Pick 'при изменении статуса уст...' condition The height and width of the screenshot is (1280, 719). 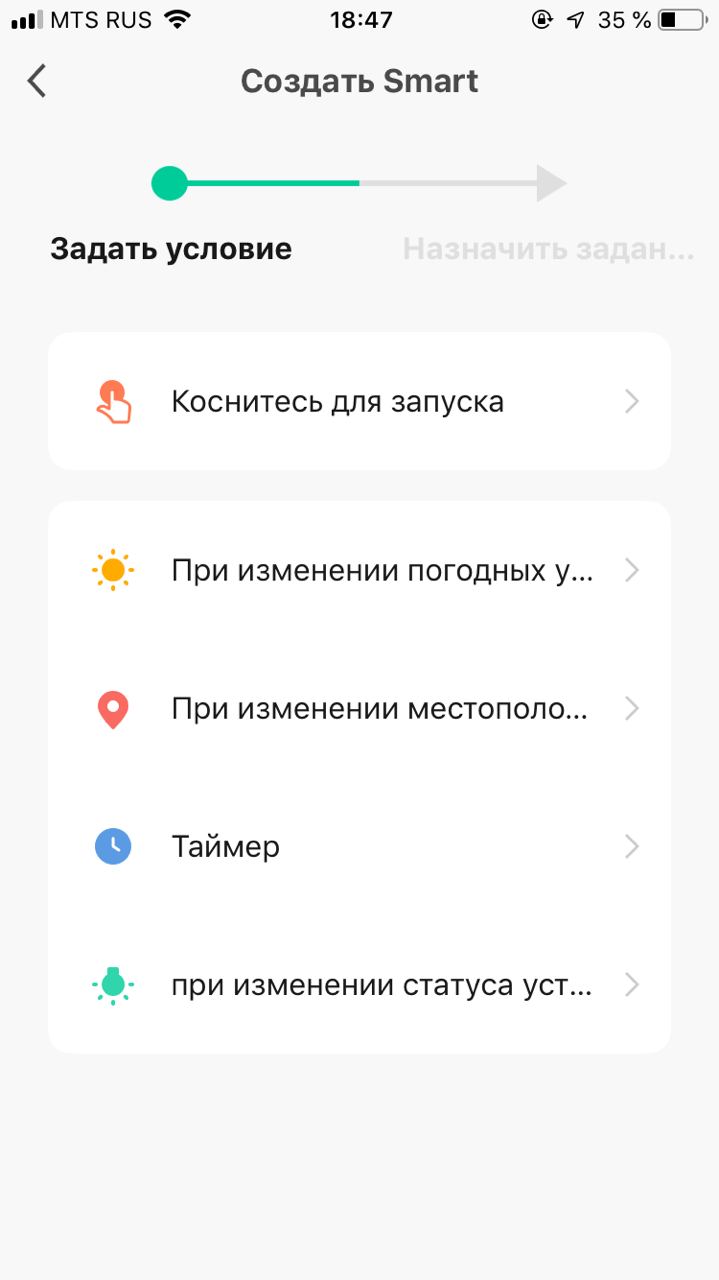point(359,985)
